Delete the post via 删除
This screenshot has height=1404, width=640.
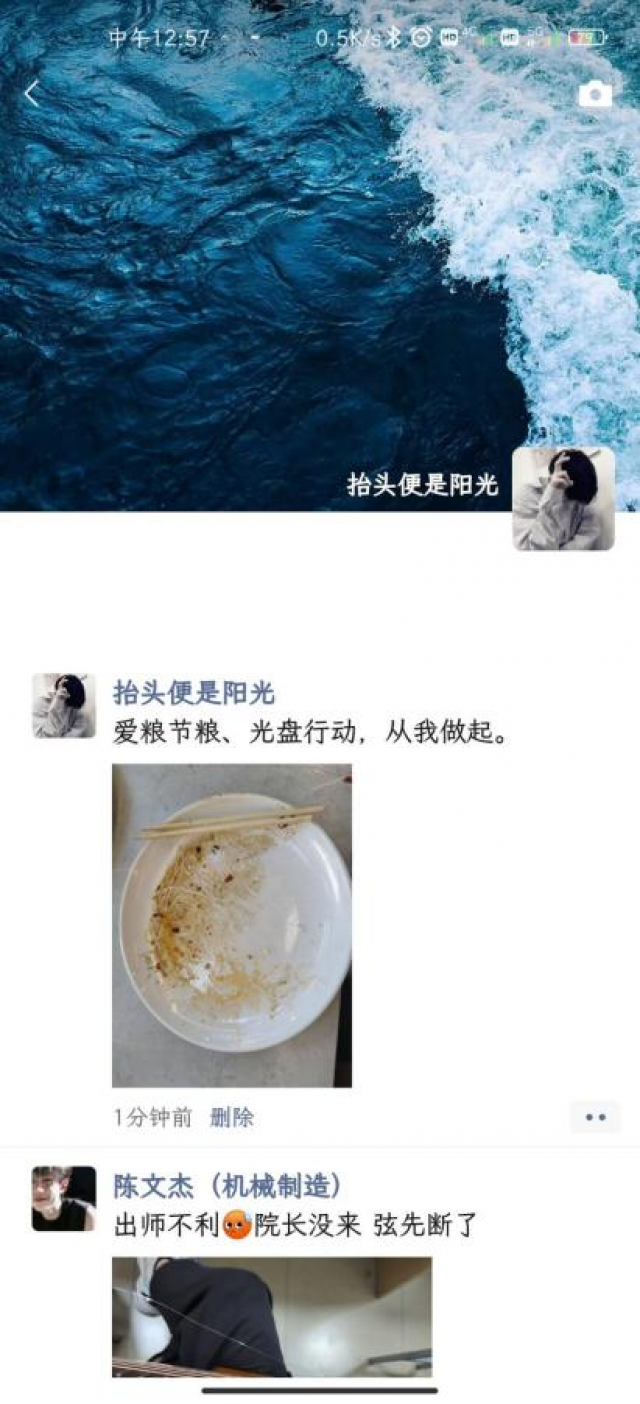[232, 1118]
